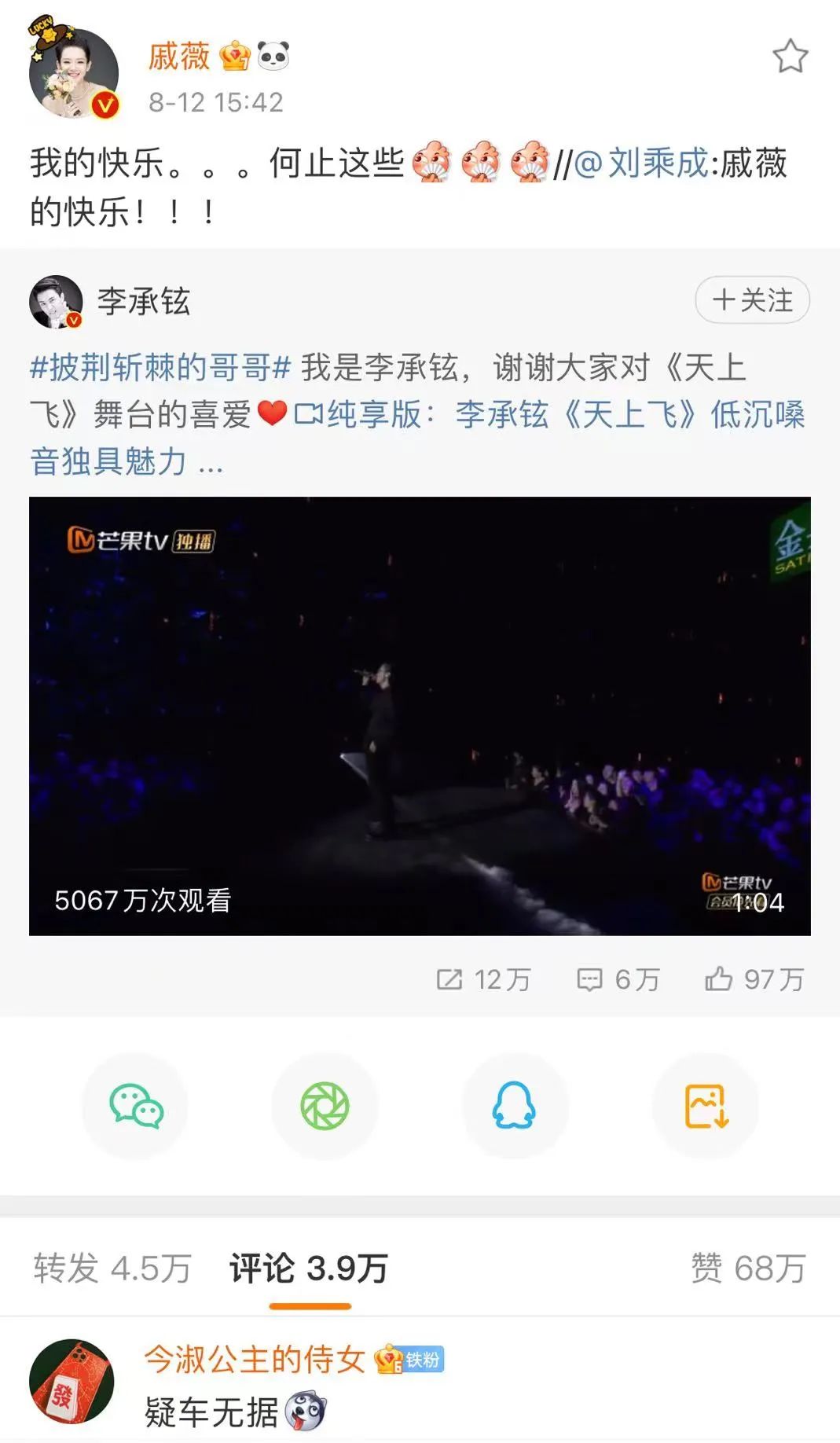
Task: Switch to the 评论 tab
Action: [309, 1268]
